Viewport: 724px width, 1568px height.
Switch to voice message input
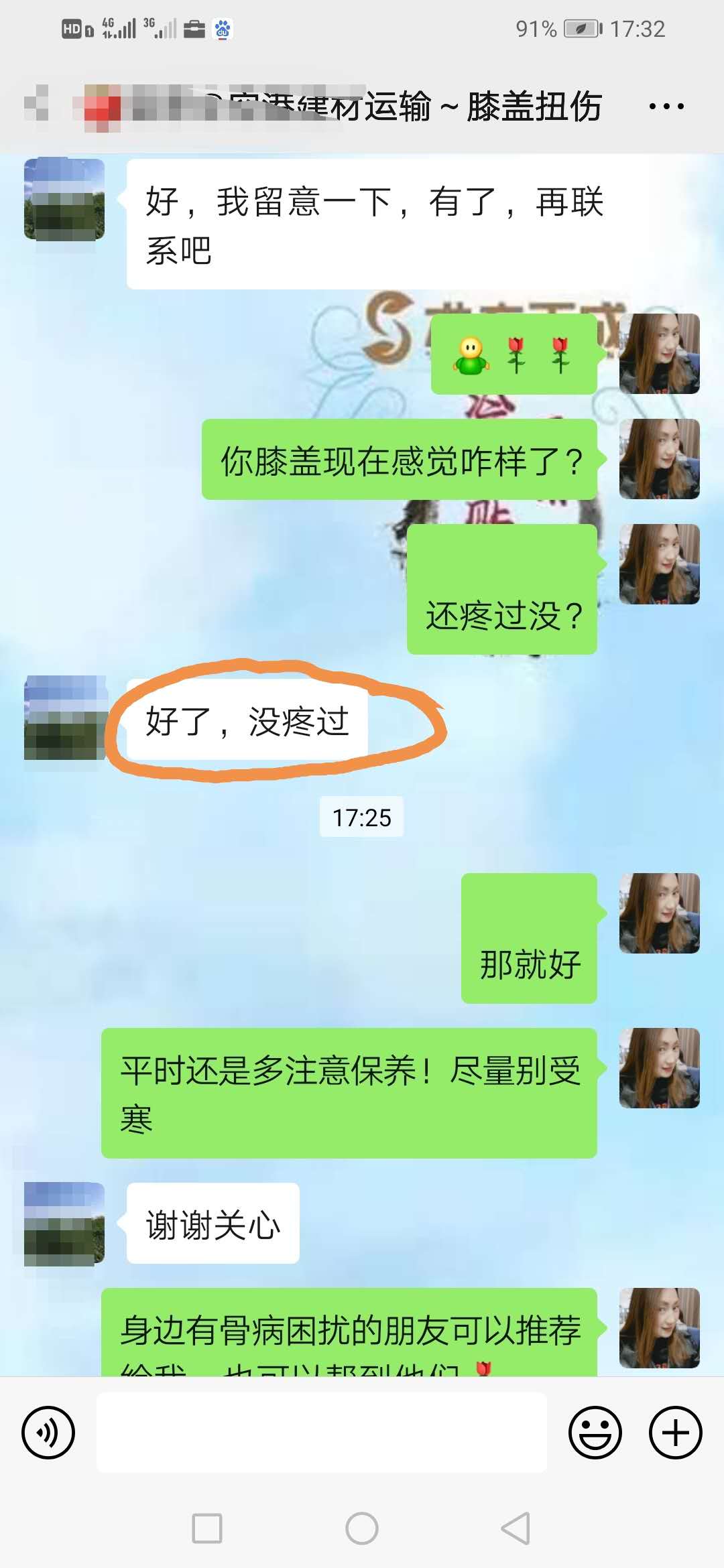pos(48,1433)
